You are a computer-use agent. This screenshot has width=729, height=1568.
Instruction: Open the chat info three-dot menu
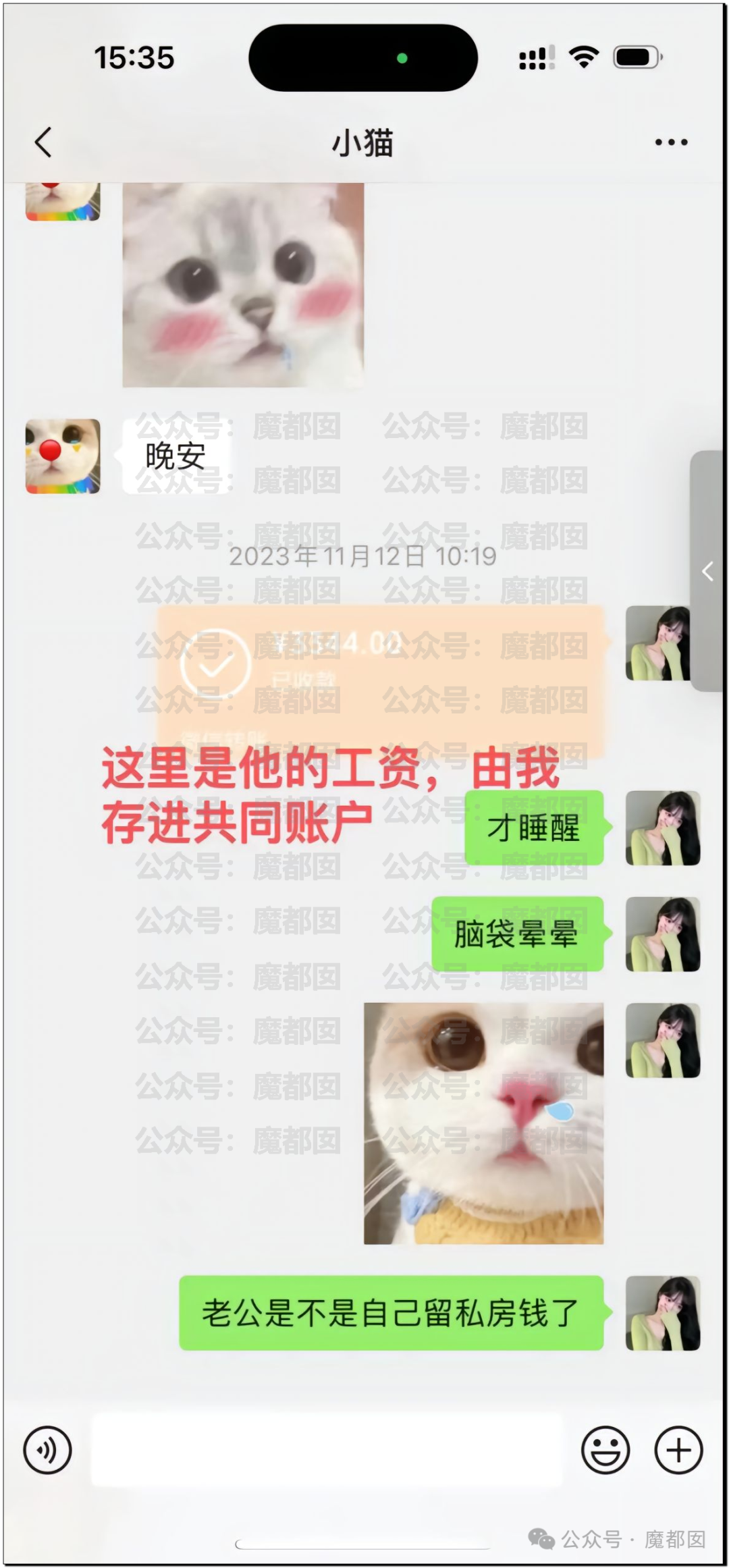point(671,142)
